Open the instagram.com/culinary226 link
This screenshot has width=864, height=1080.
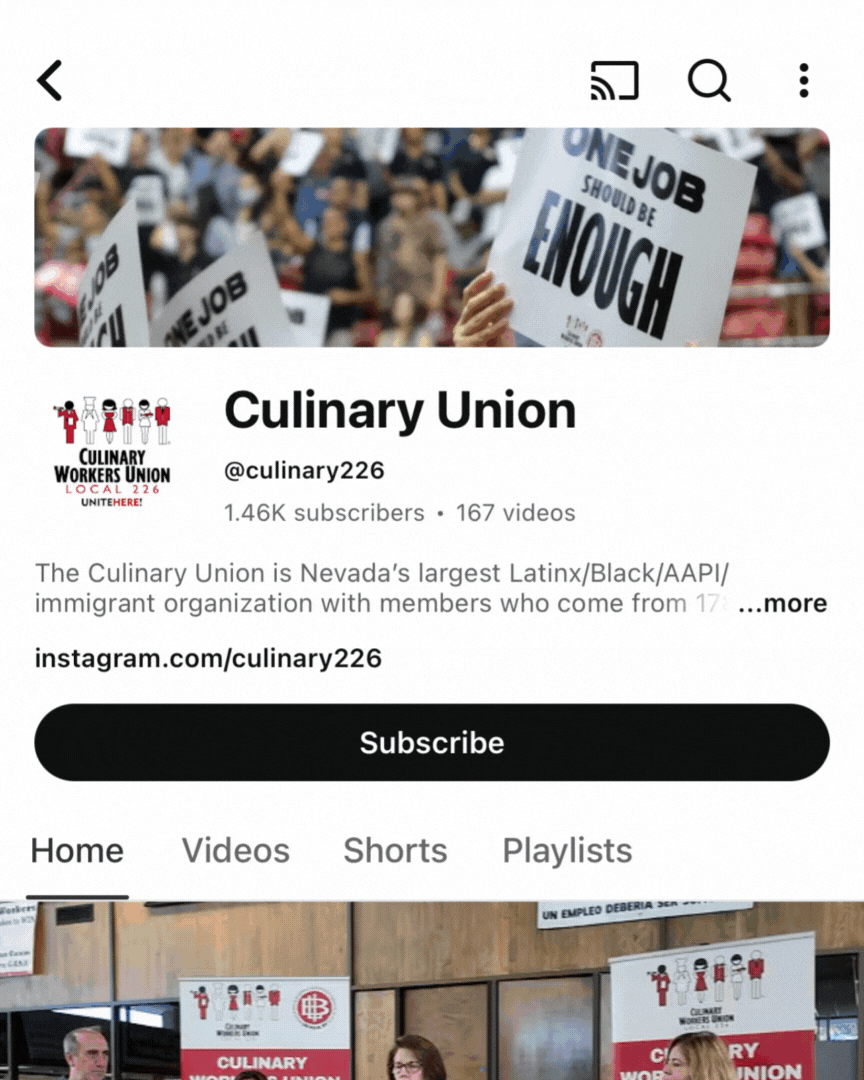tap(208, 658)
